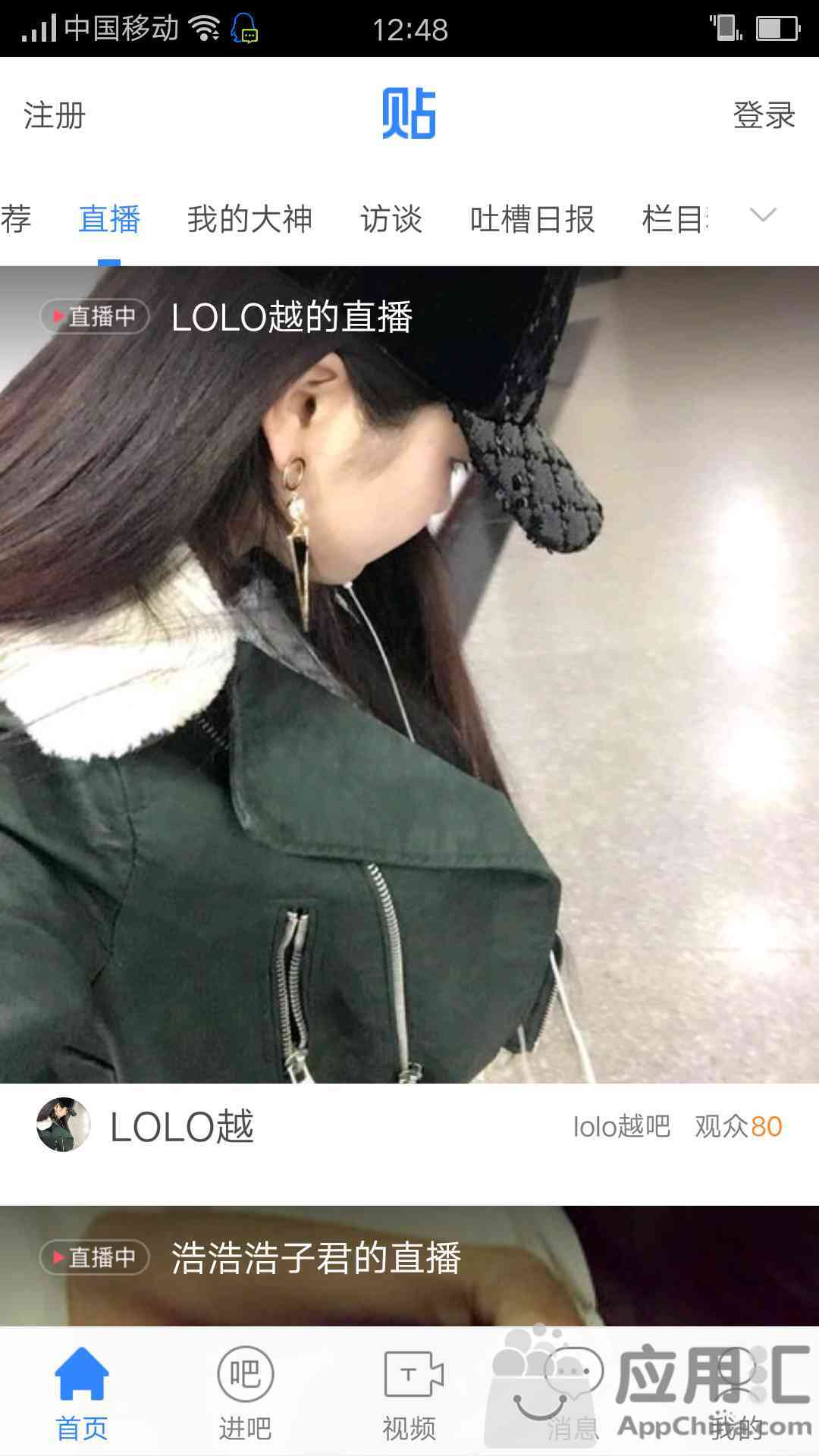The width and height of the screenshot is (819, 1456).
Task: Tap 登录 to log in
Action: point(764,115)
